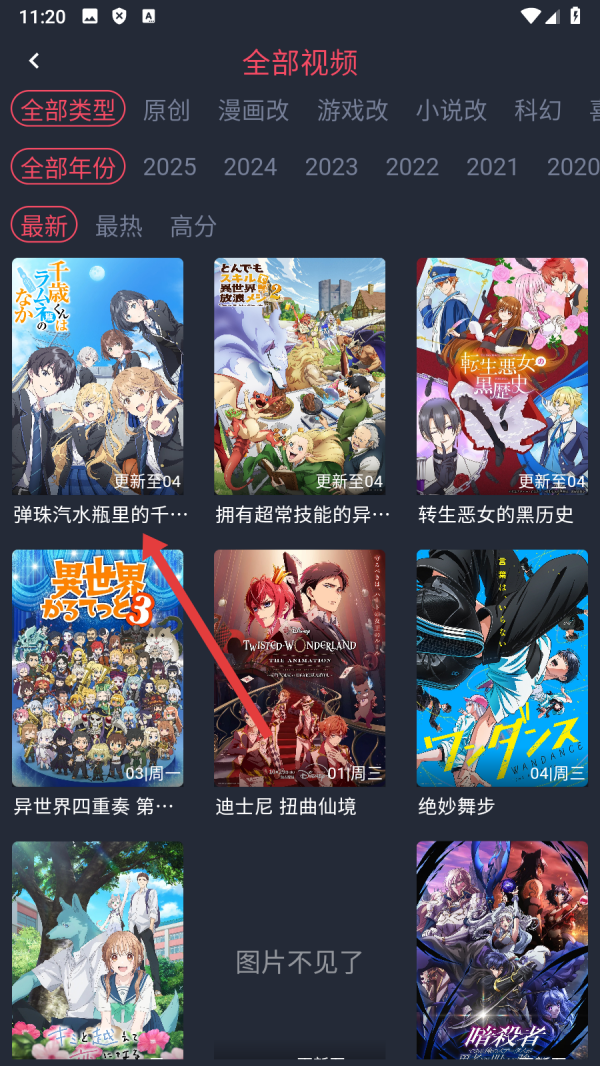Go back using the top-left arrow

click(34, 61)
